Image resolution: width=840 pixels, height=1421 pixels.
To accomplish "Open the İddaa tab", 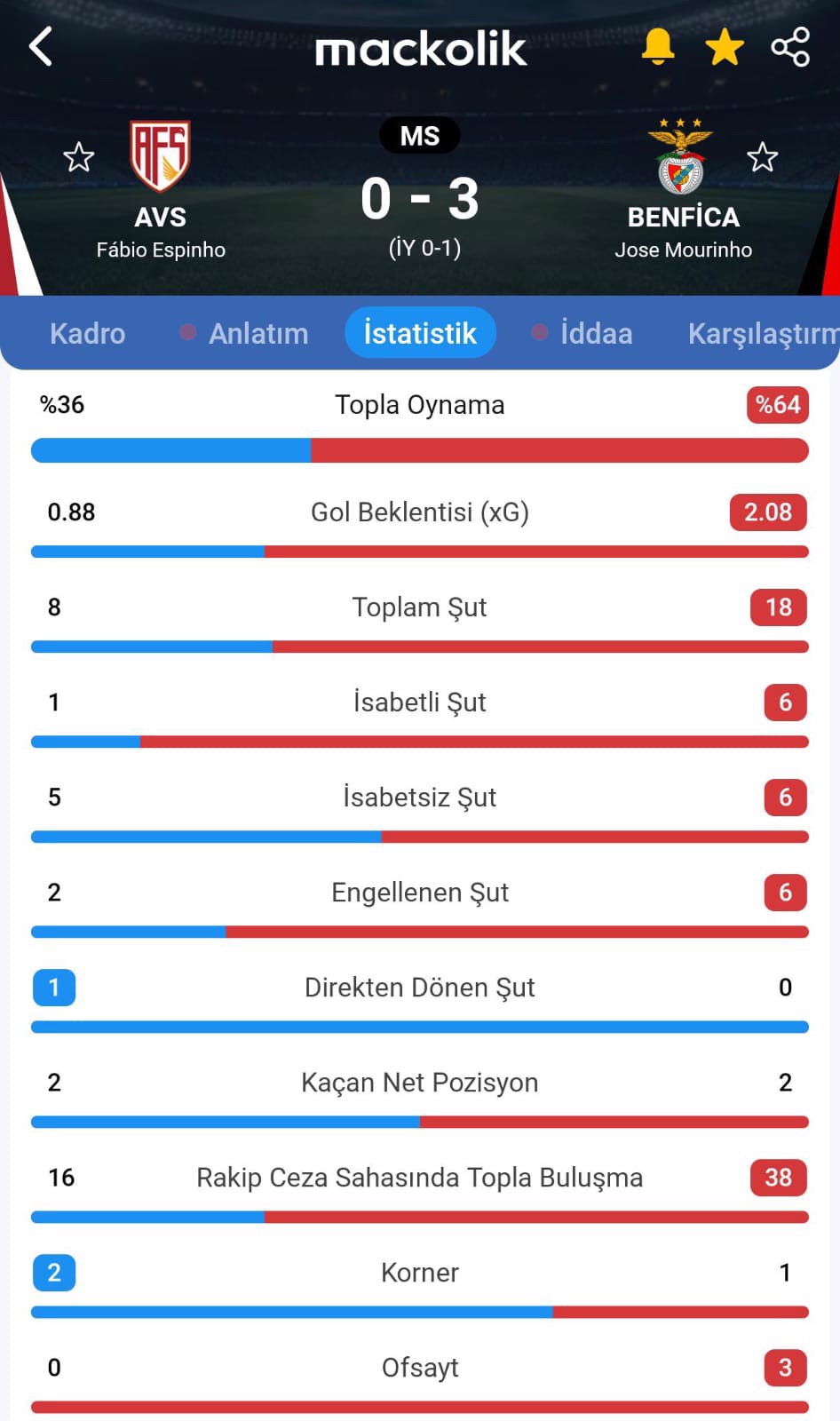I will [596, 333].
